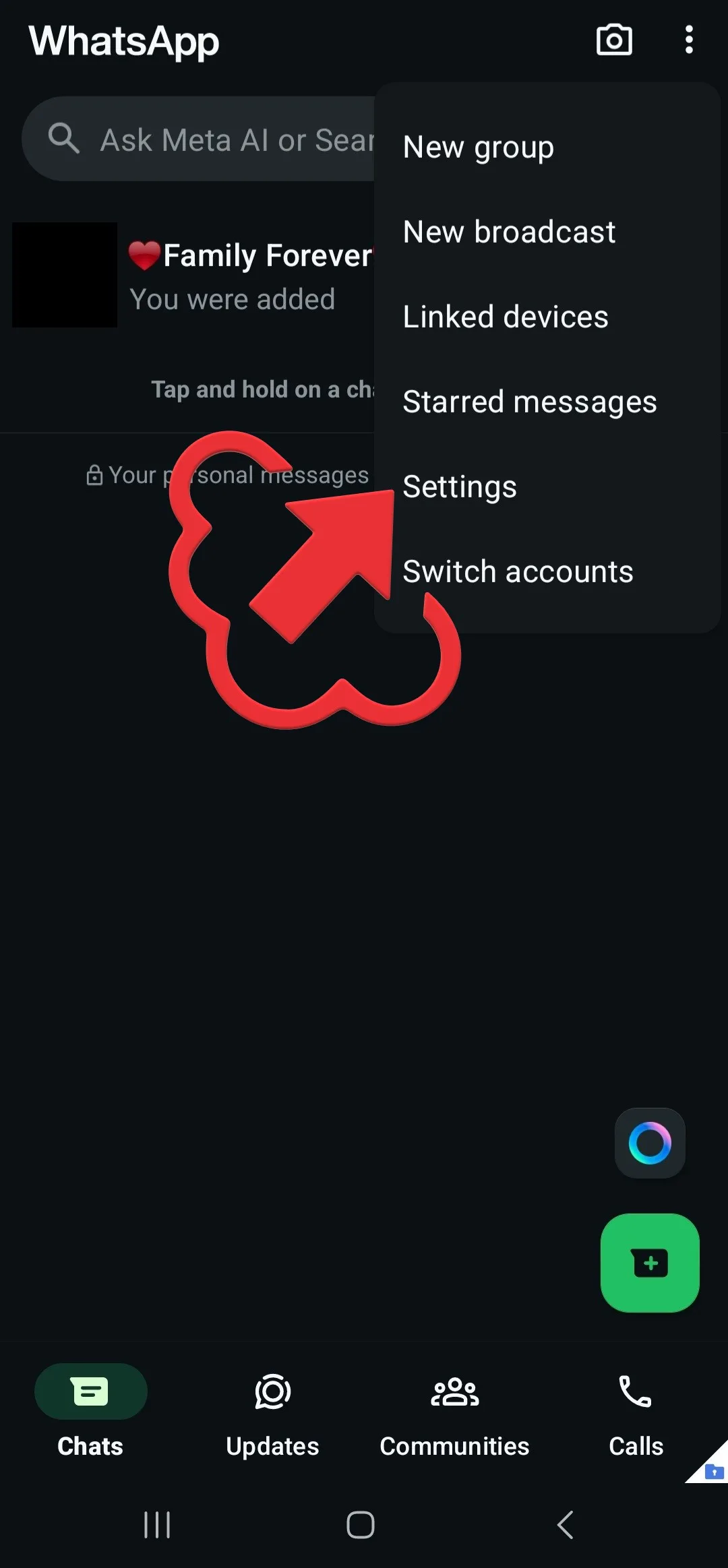This screenshot has height=1568, width=728.
Task: View Starred messages
Action: 529,402
